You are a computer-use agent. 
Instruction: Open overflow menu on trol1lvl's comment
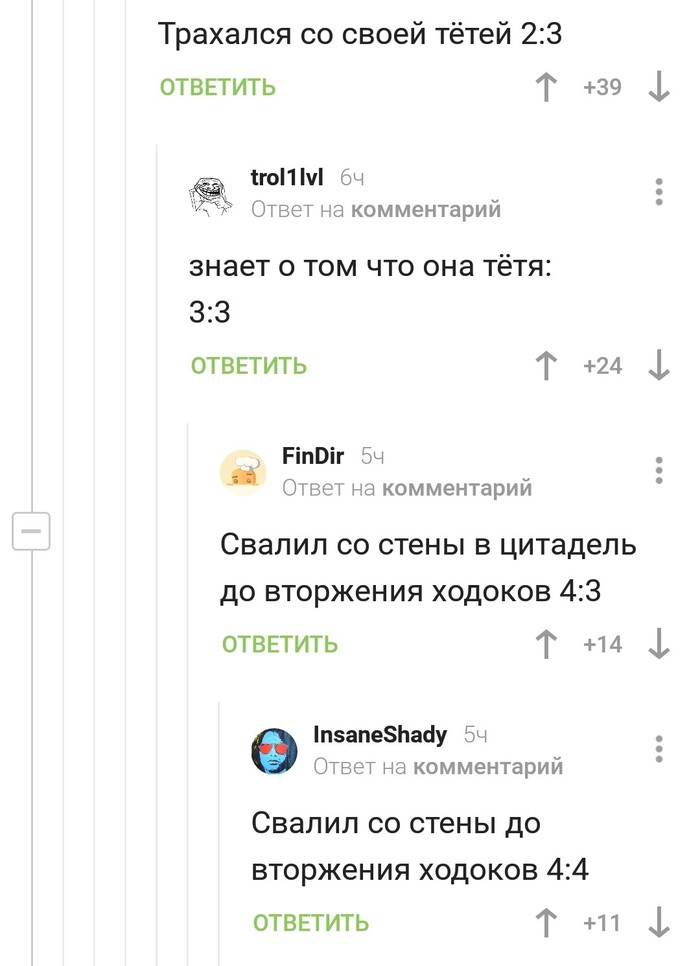[659, 191]
